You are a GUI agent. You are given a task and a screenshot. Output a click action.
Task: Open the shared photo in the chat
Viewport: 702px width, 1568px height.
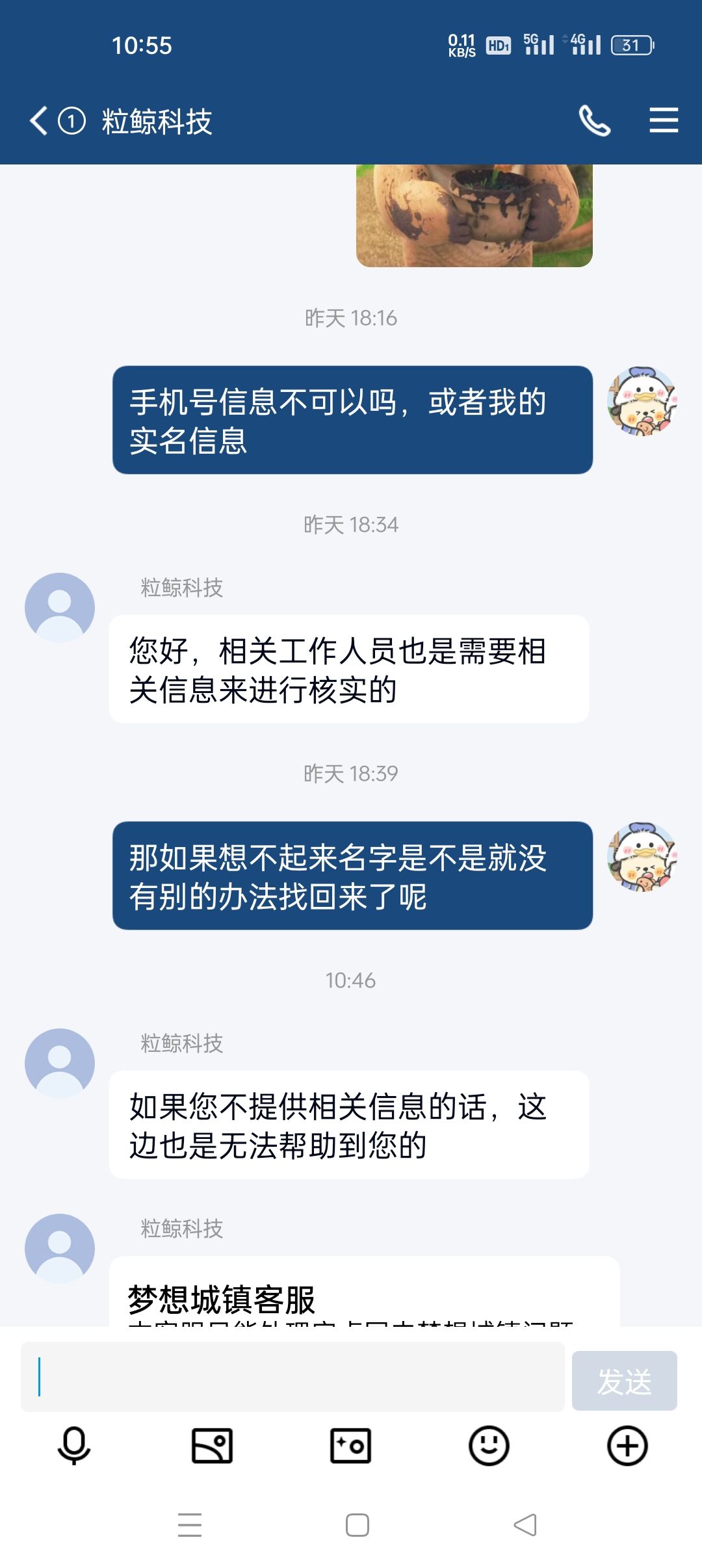pyautogui.click(x=474, y=215)
